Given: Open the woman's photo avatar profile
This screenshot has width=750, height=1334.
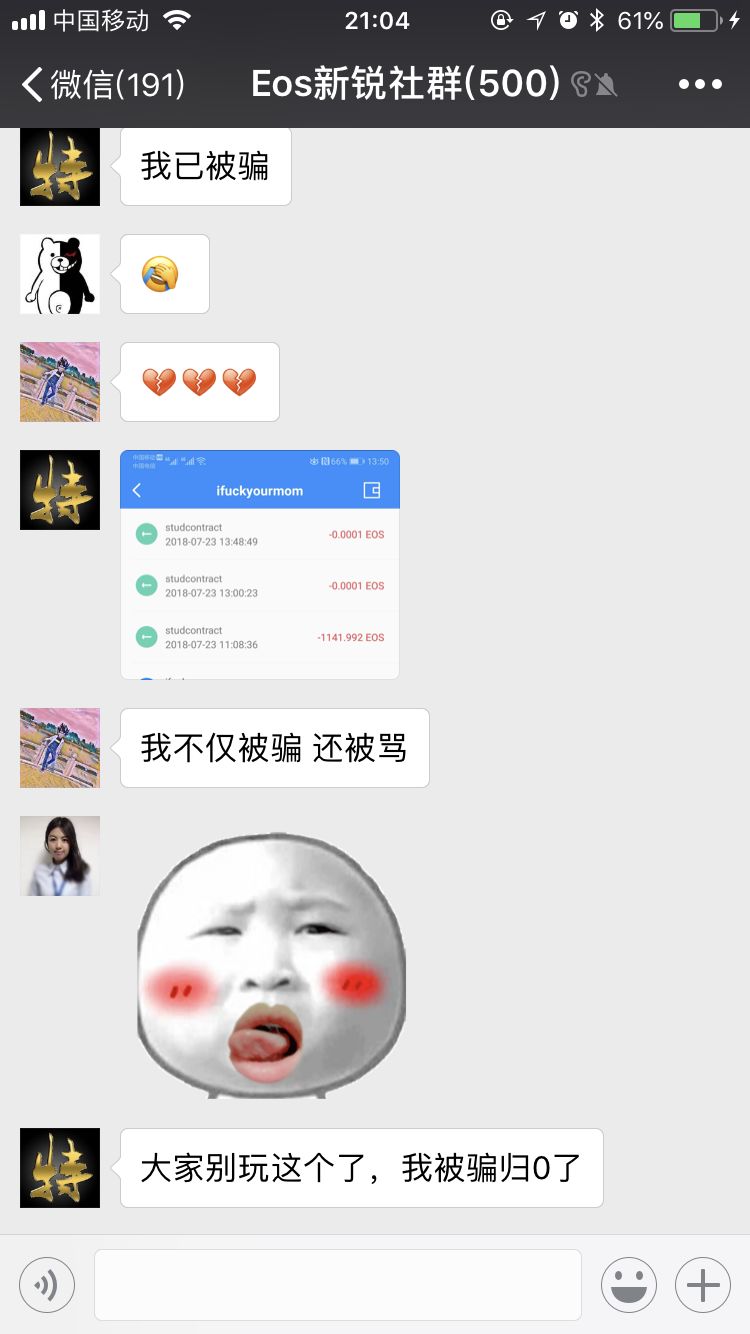Looking at the screenshot, I should point(60,856).
